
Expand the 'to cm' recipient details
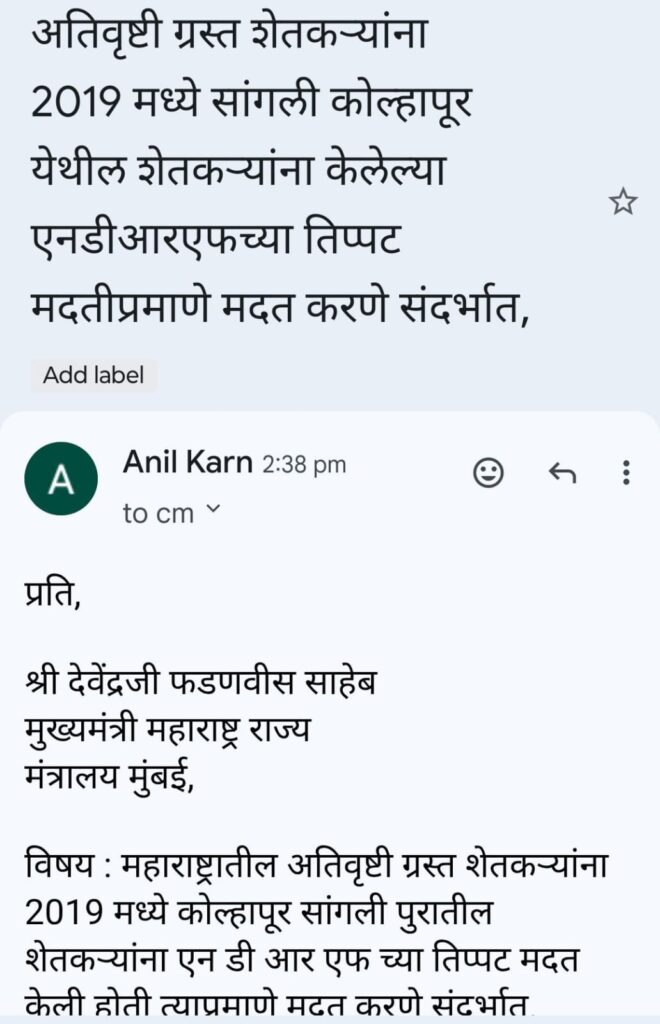170,513
